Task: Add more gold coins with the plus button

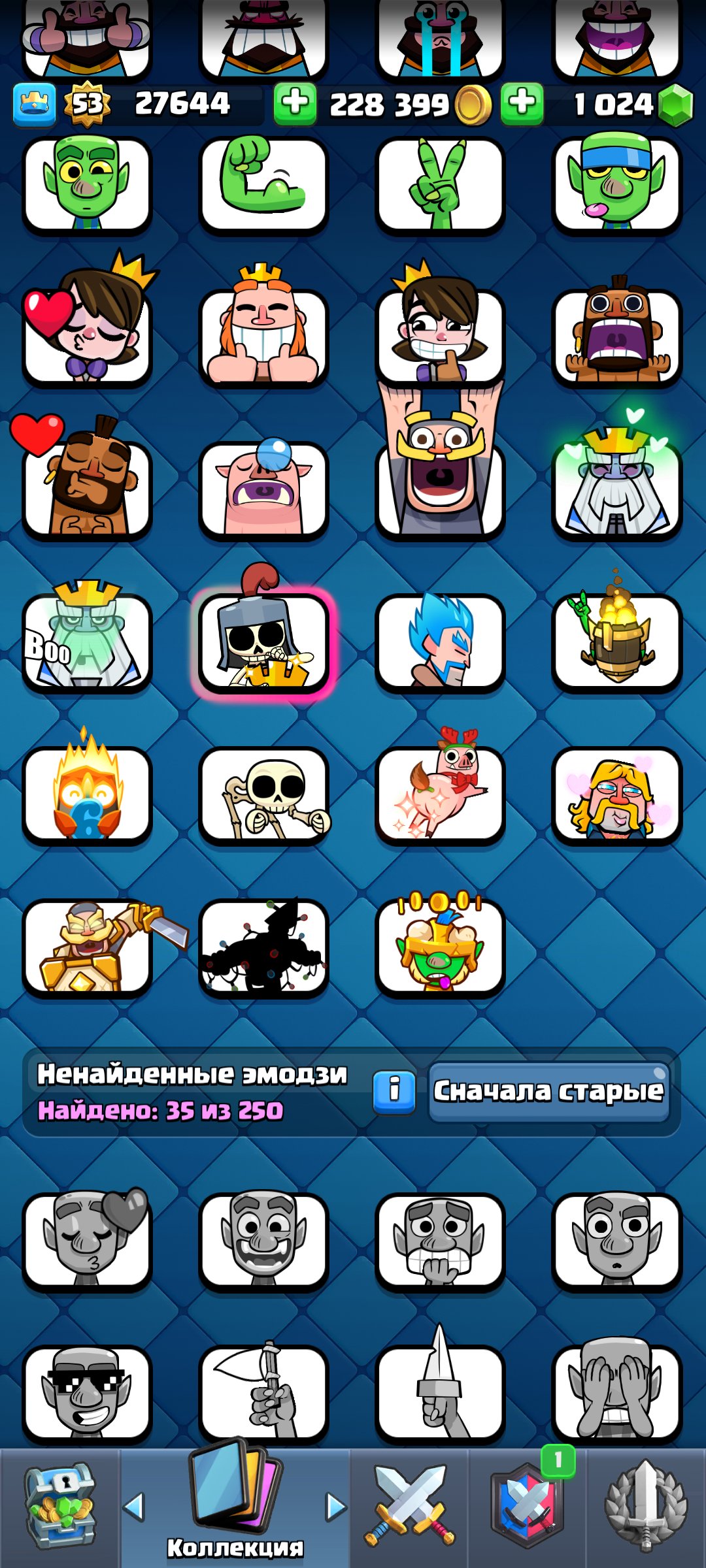Action: [295, 104]
